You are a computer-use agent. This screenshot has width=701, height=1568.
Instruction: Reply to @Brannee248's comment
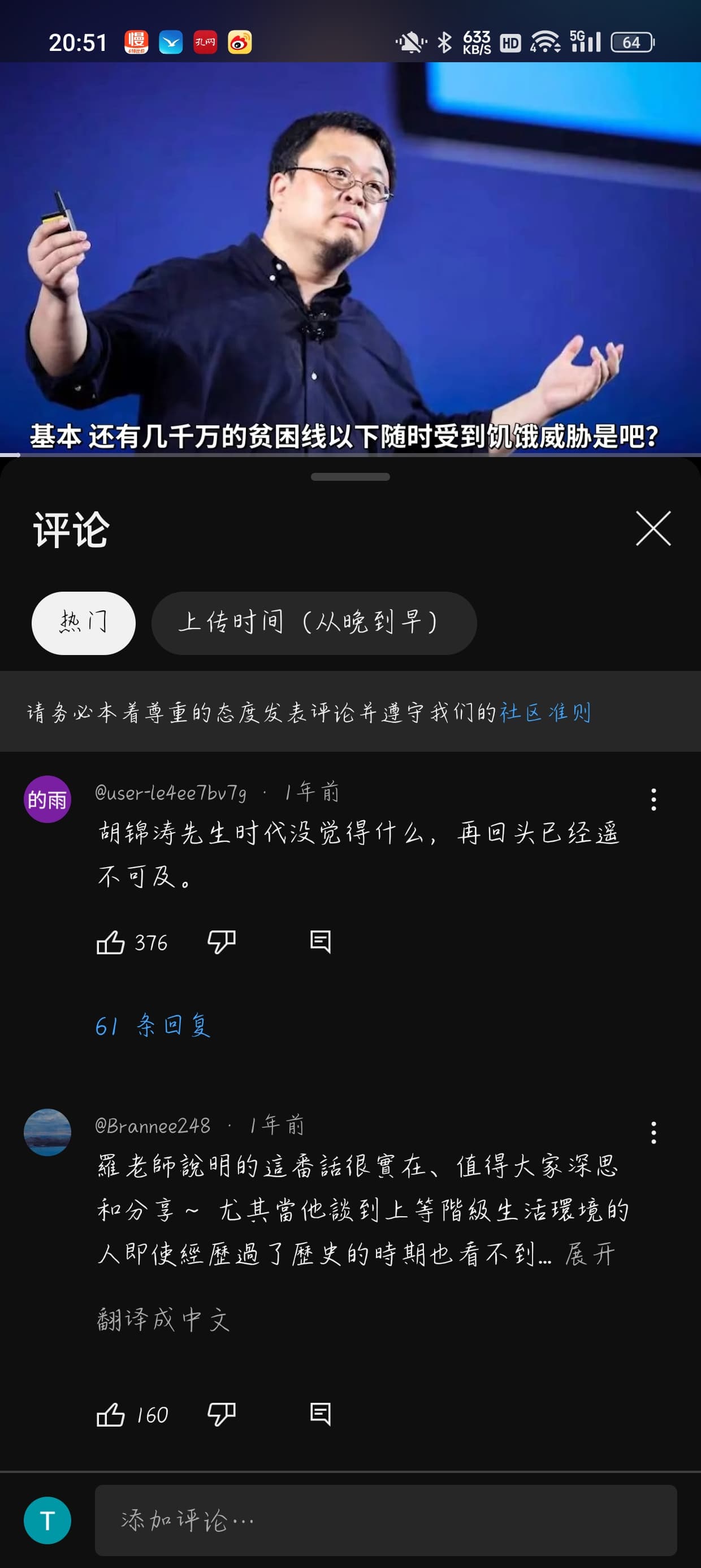320,1415
